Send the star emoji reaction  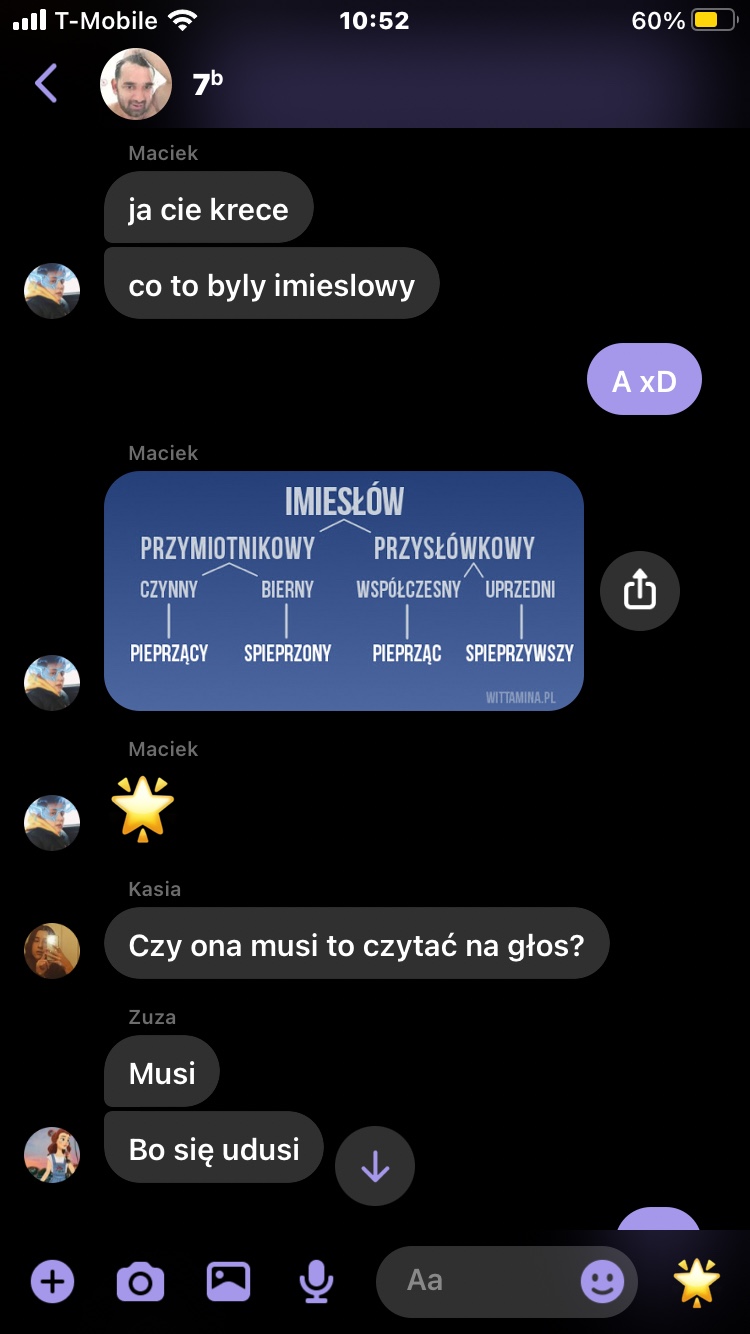pos(696,1281)
